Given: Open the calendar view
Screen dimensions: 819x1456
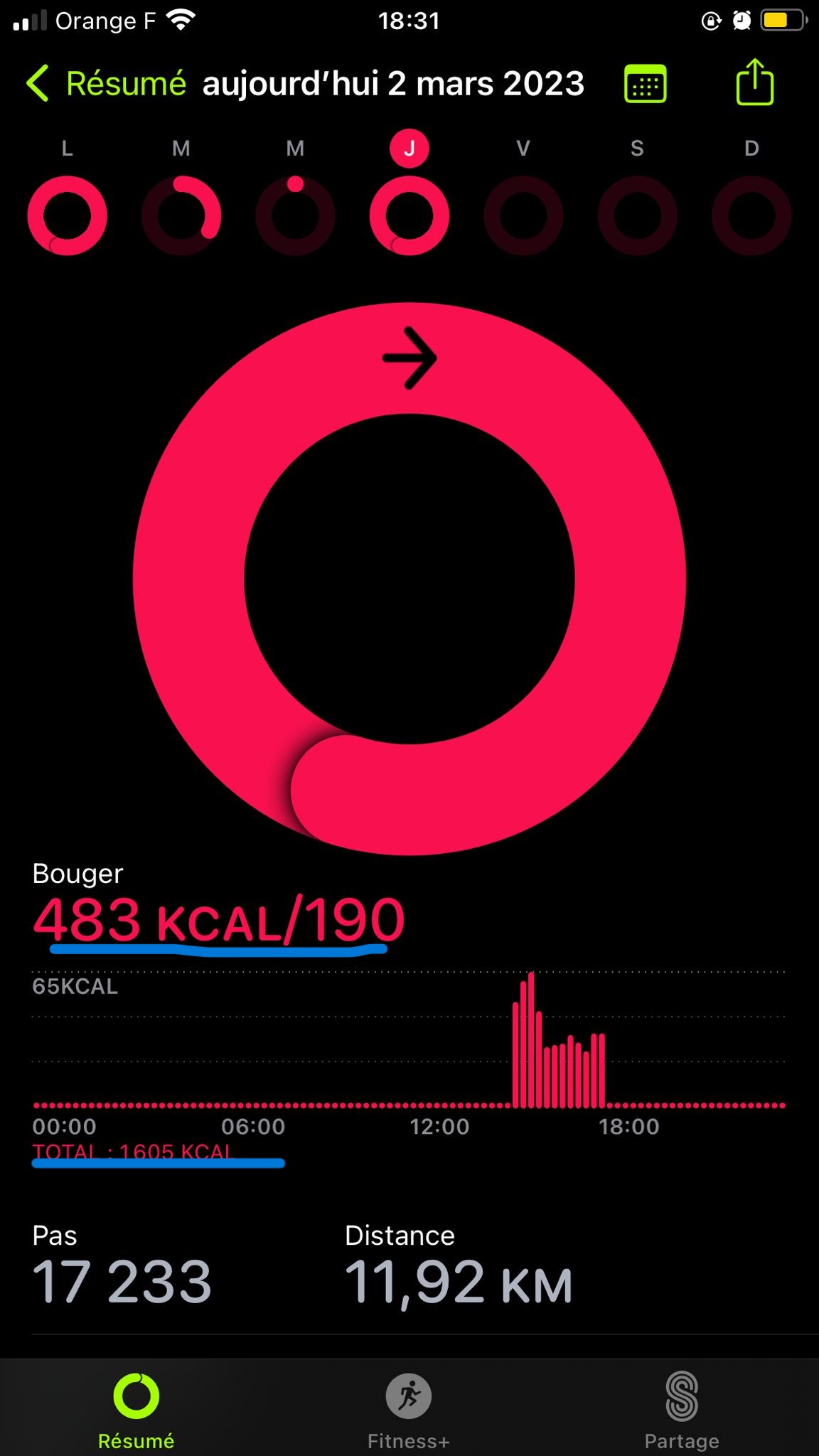Looking at the screenshot, I should point(645,84).
